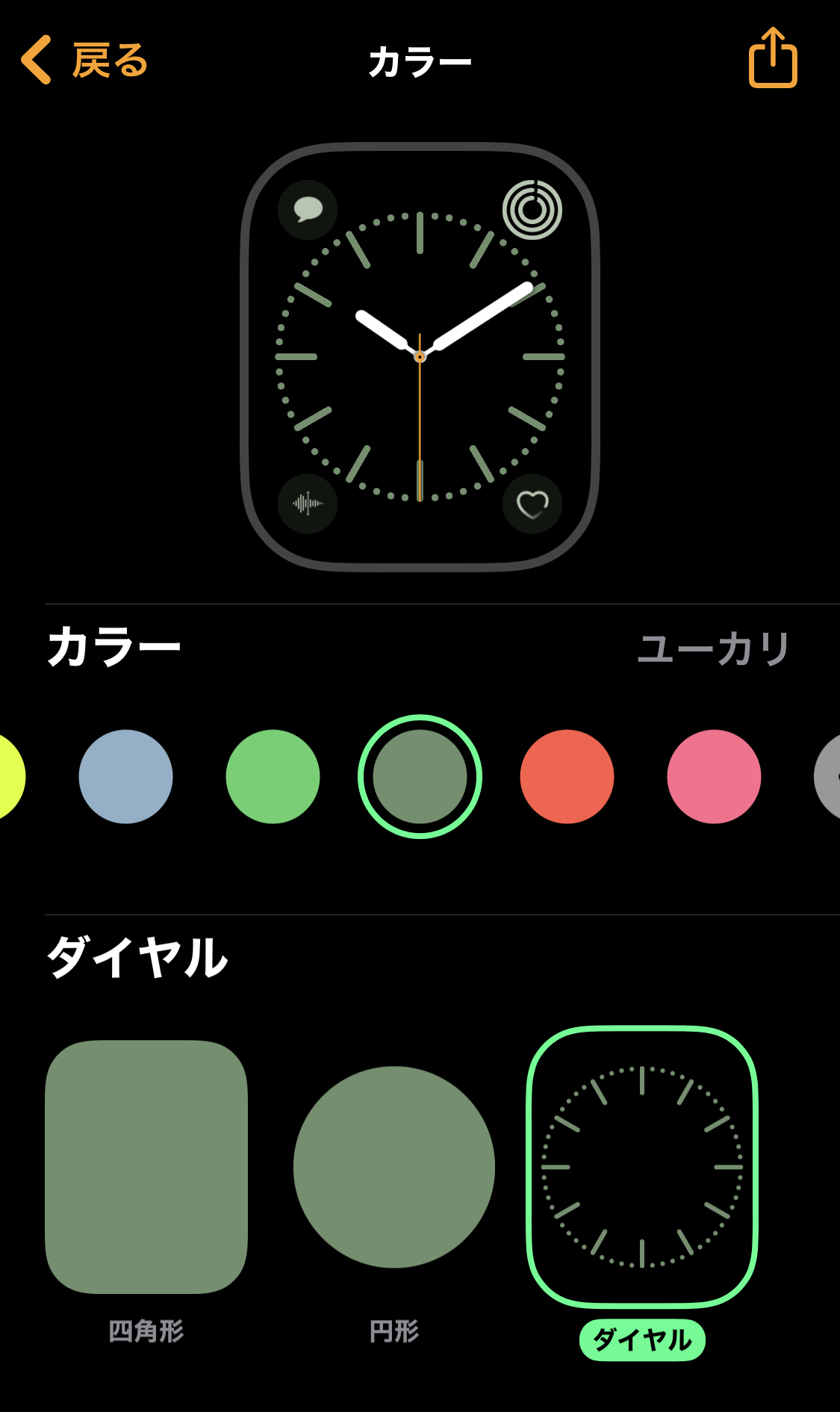The image size is (840, 1412).
Task: Switch to the 円形 dial style
Action: 394,1167
